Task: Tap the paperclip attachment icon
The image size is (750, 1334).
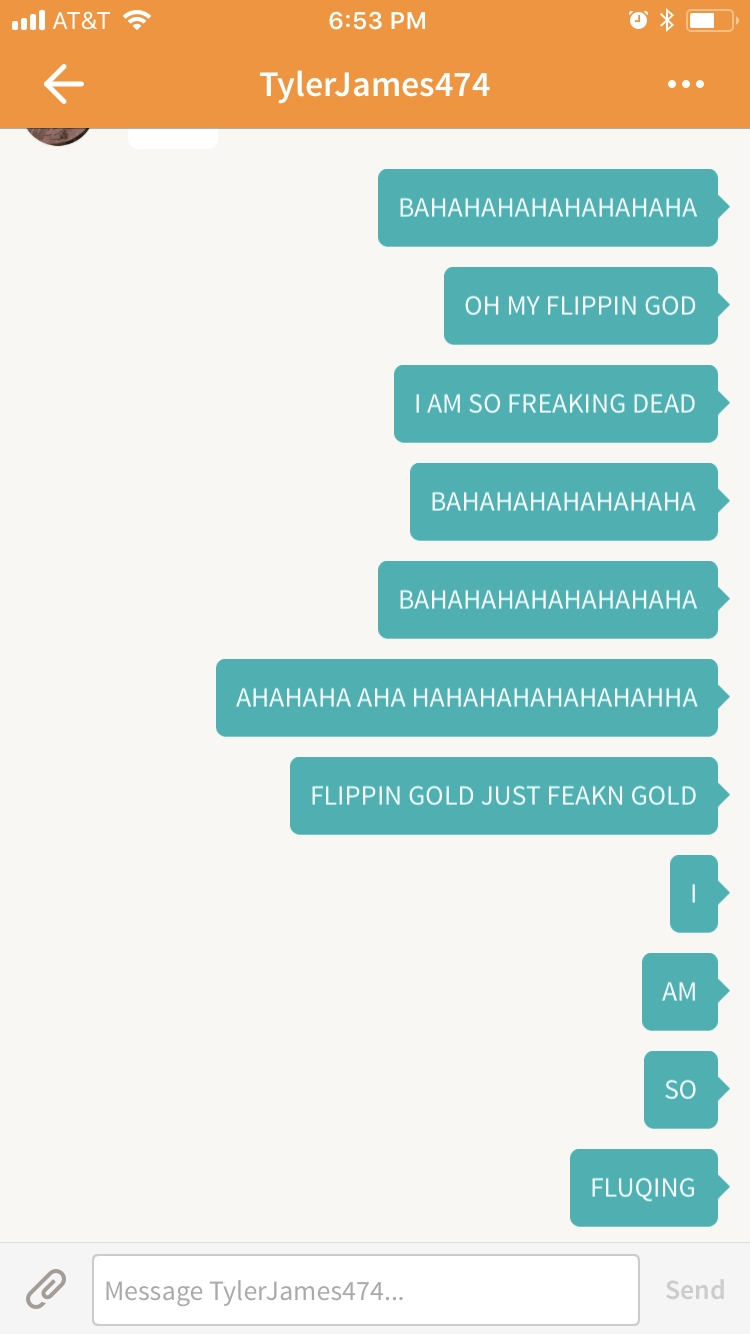Action: pyautogui.click(x=46, y=1289)
